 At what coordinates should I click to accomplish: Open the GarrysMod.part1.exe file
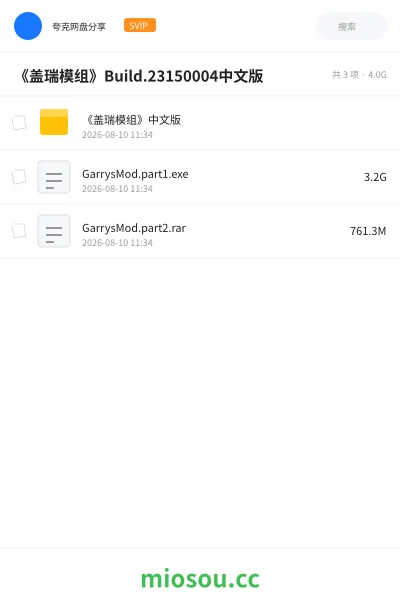[x=200, y=177]
